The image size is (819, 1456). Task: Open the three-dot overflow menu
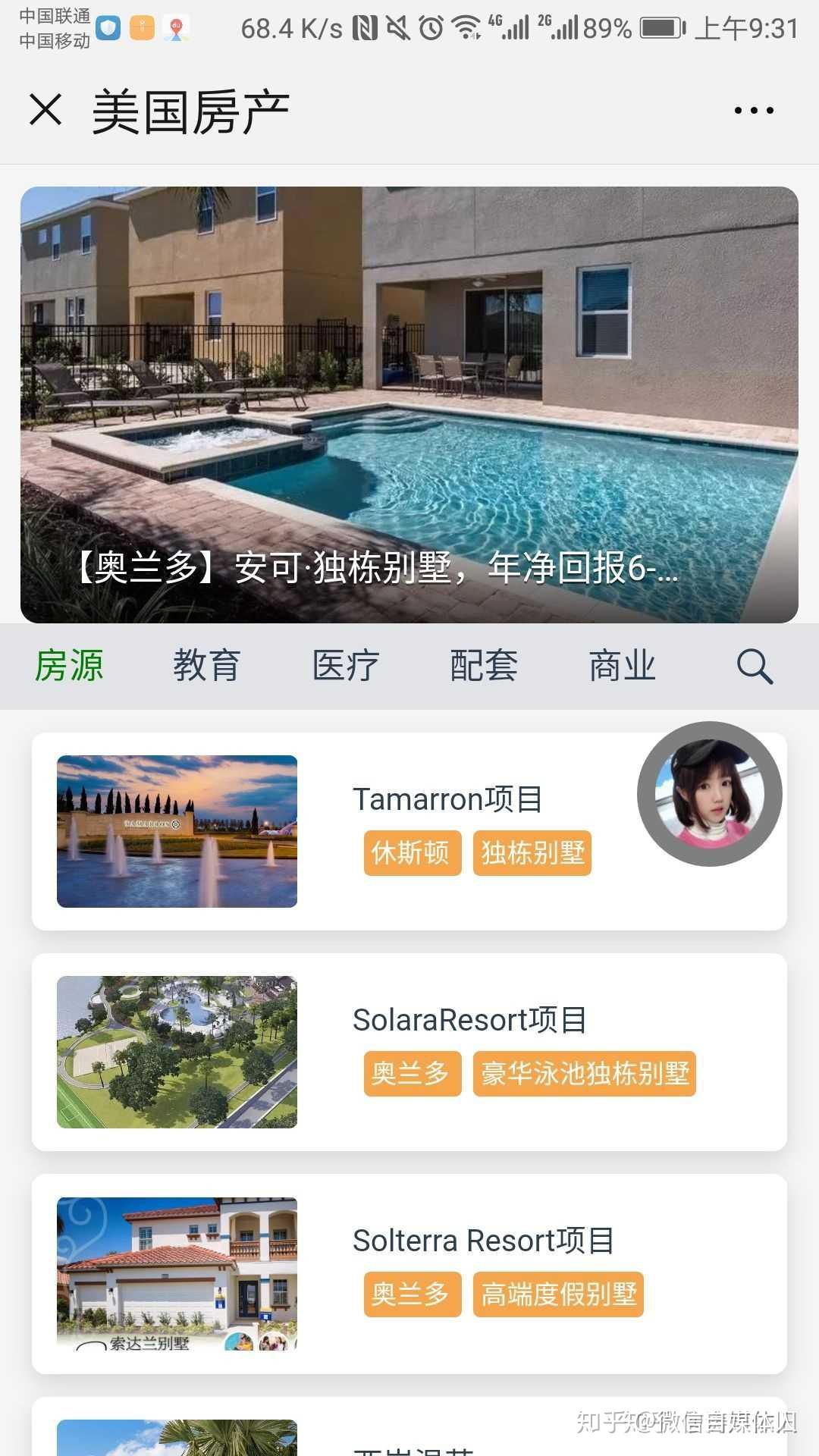[x=754, y=111]
